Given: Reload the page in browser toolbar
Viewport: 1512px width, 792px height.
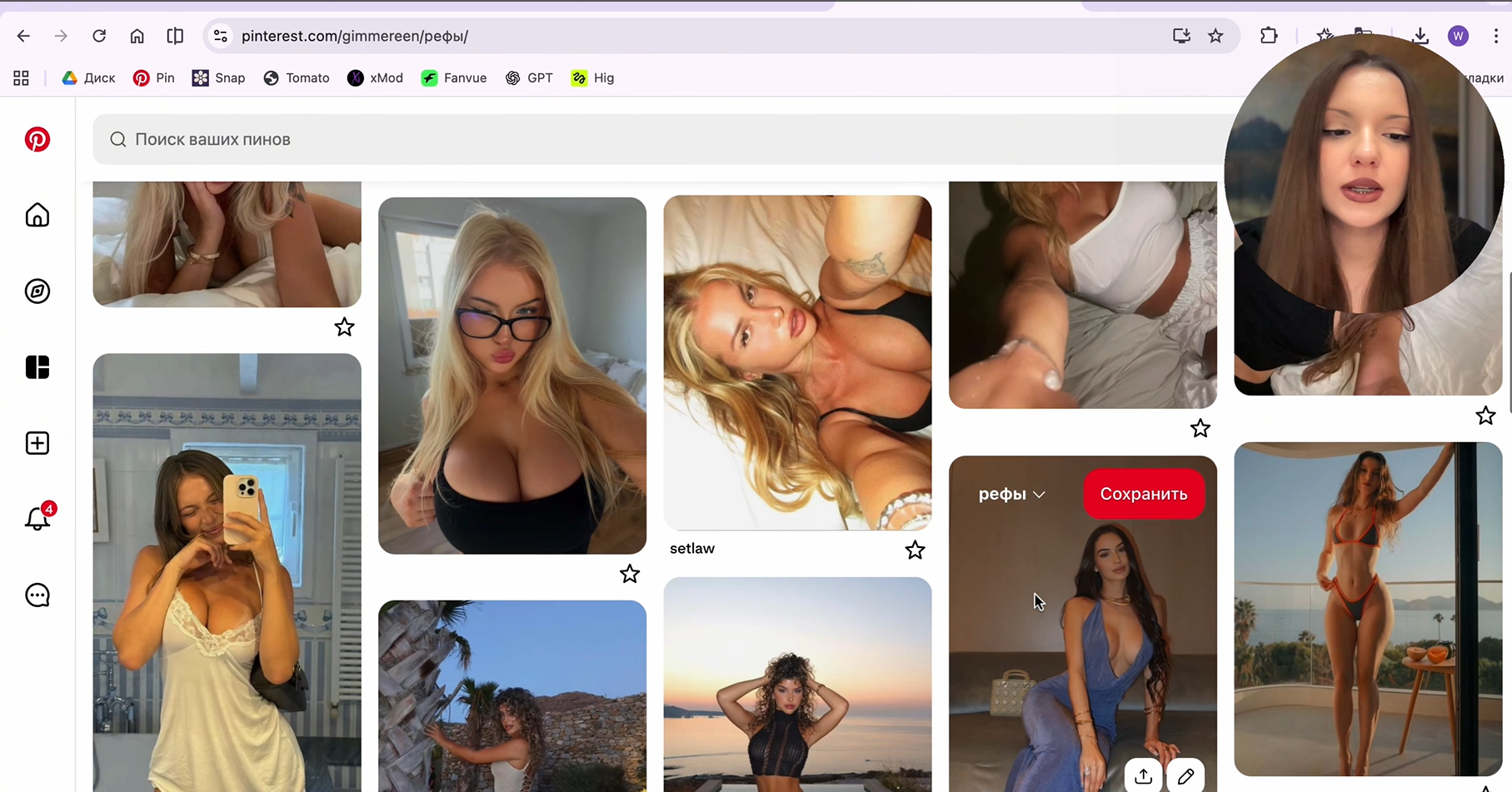Looking at the screenshot, I should (x=99, y=36).
